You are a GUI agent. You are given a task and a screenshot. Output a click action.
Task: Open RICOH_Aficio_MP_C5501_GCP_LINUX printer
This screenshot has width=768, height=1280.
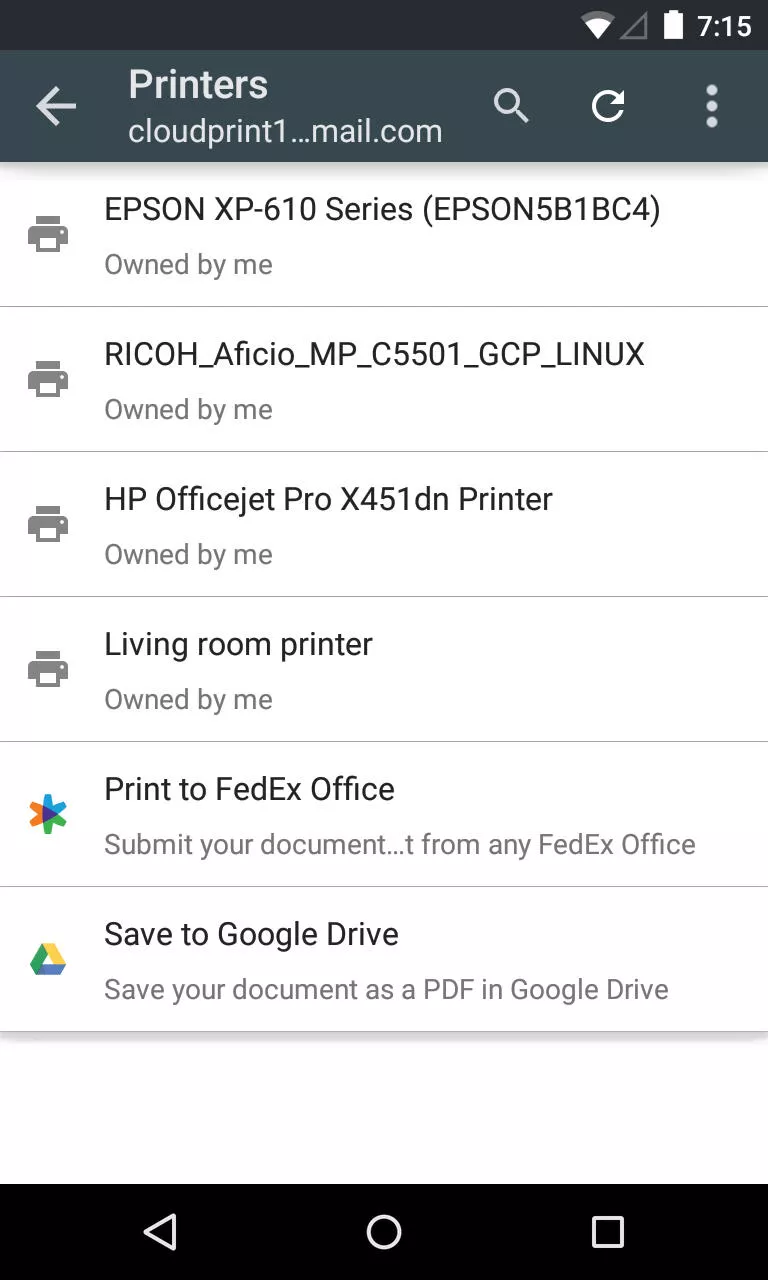tap(384, 380)
